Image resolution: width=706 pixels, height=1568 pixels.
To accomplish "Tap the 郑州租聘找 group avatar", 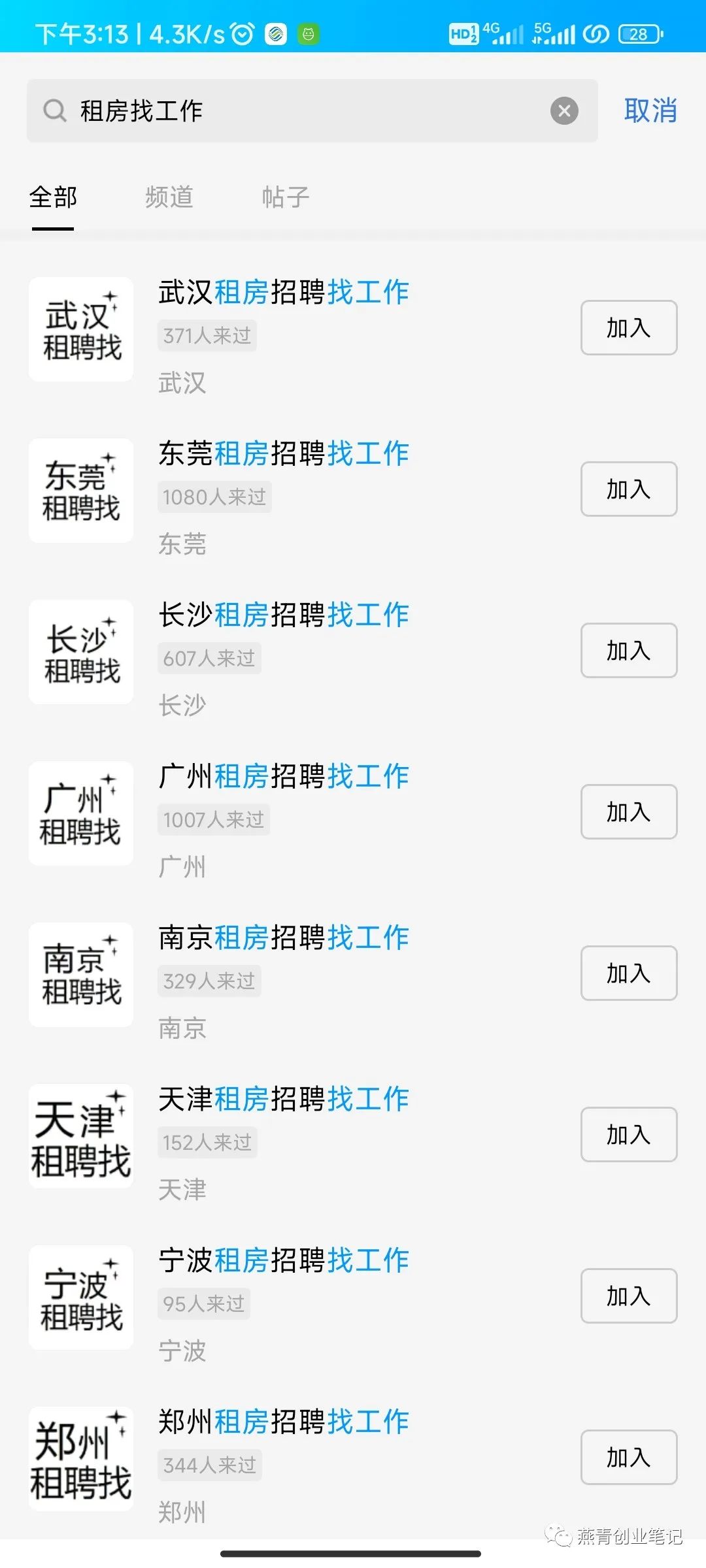I will [80, 1458].
